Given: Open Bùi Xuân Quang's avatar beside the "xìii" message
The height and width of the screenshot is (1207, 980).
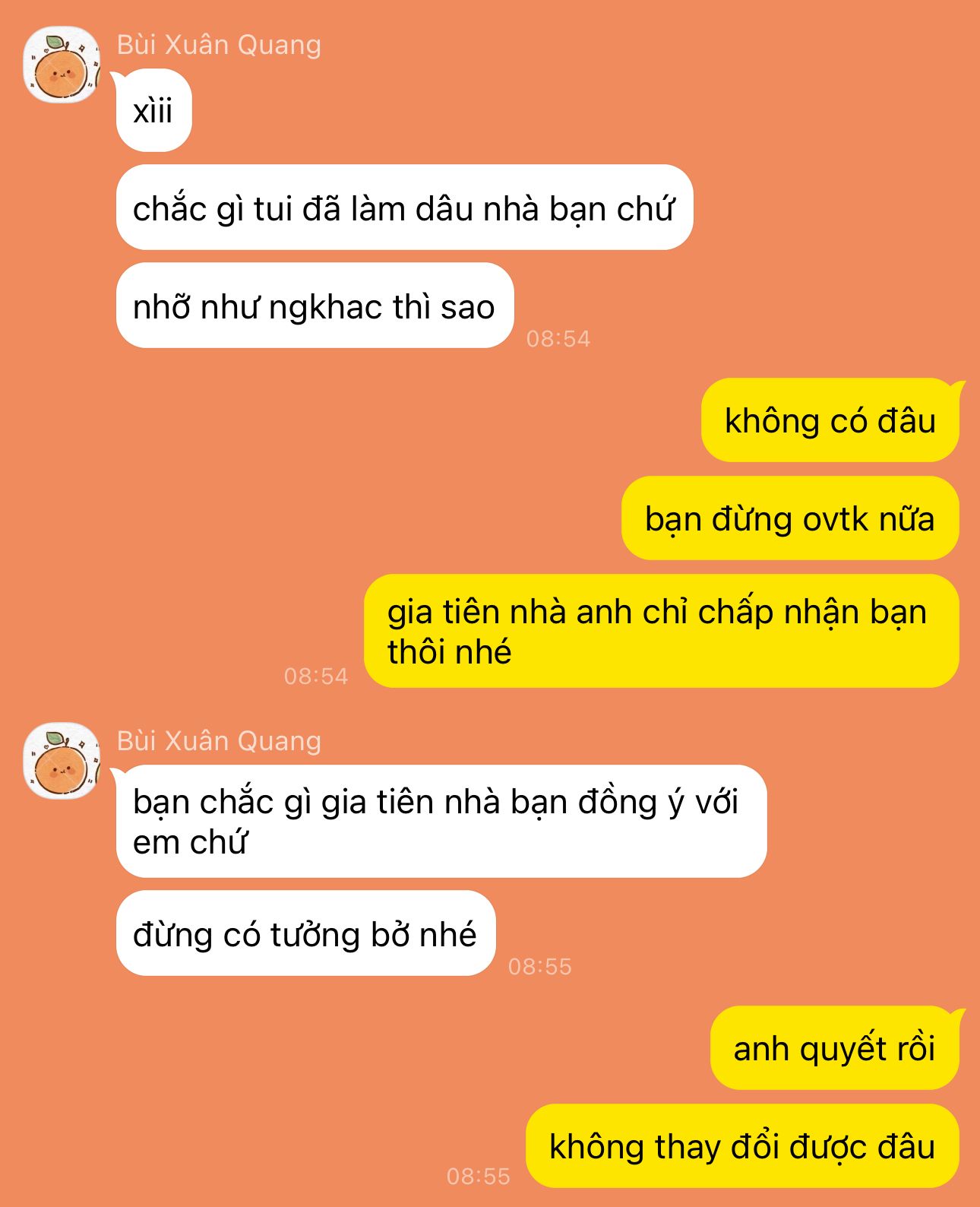Looking at the screenshot, I should 62,65.
